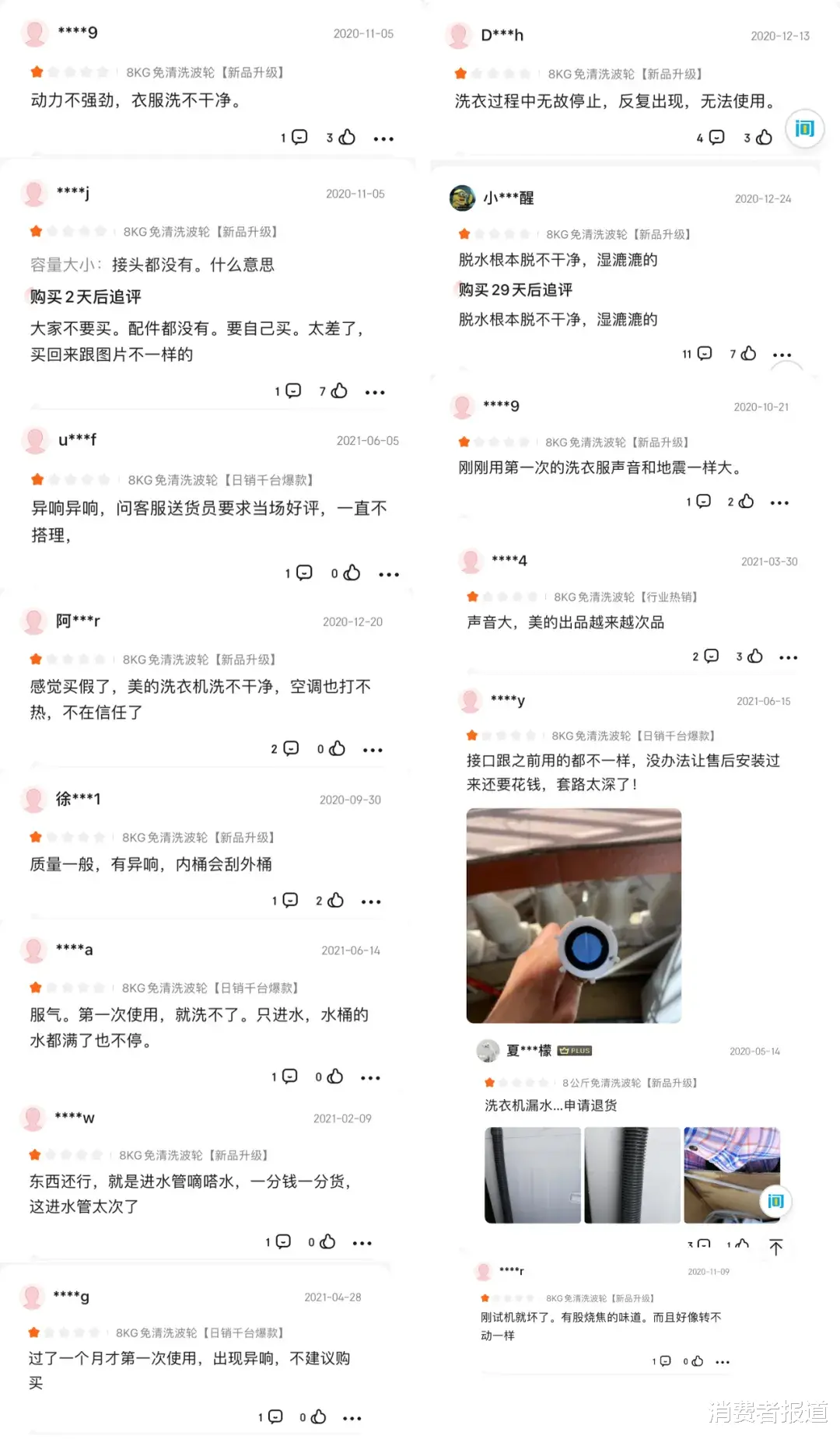Screen dimensions: 840x1439
Task: Click the thumbs-up icon on D***h's review
Action: tap(763, 137)
